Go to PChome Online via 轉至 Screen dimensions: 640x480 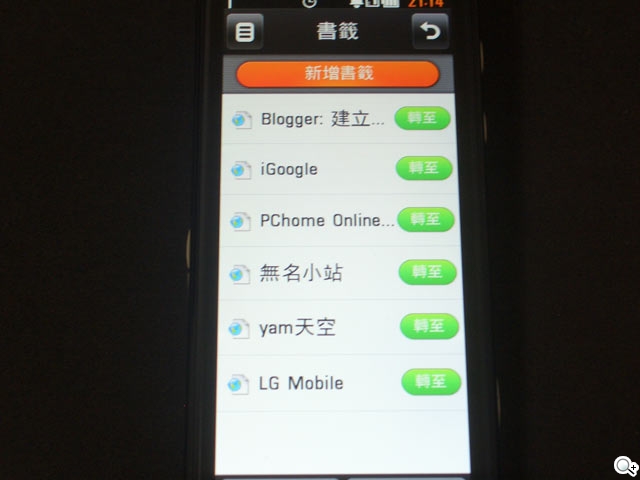426,219
